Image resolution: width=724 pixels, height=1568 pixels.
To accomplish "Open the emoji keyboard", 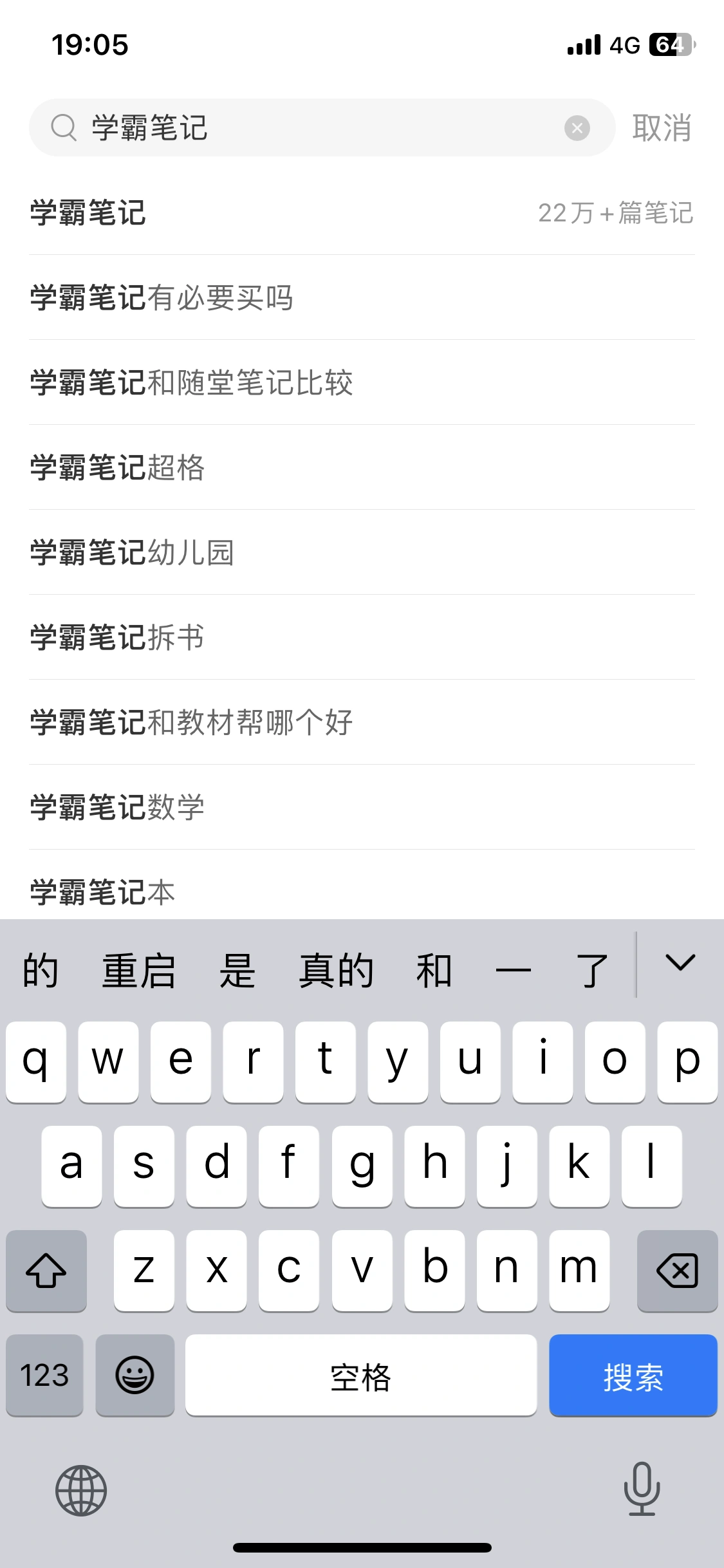I will [x=135, y=1376].
